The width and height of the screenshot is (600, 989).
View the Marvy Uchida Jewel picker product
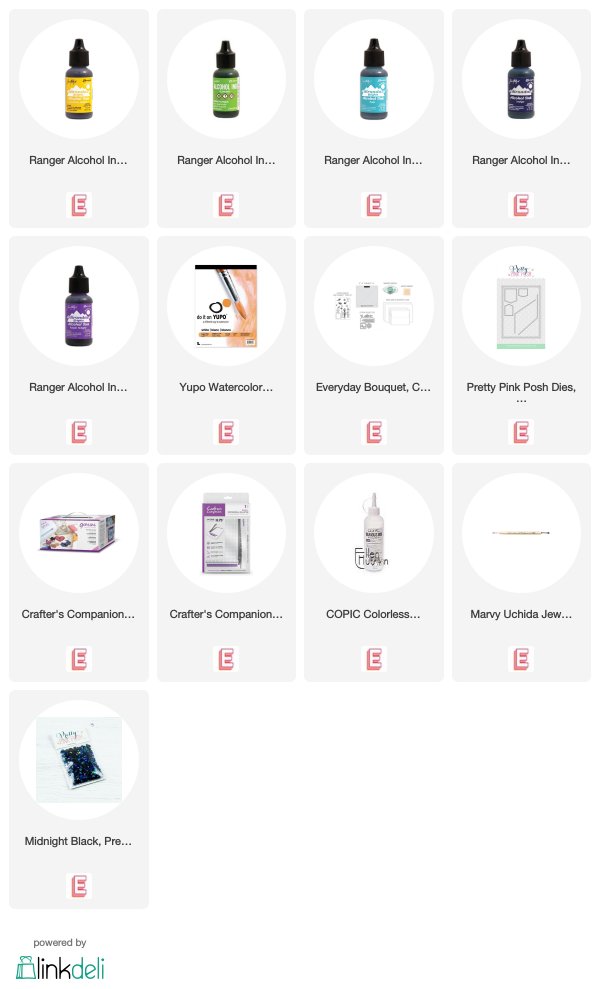click(521, 572)
